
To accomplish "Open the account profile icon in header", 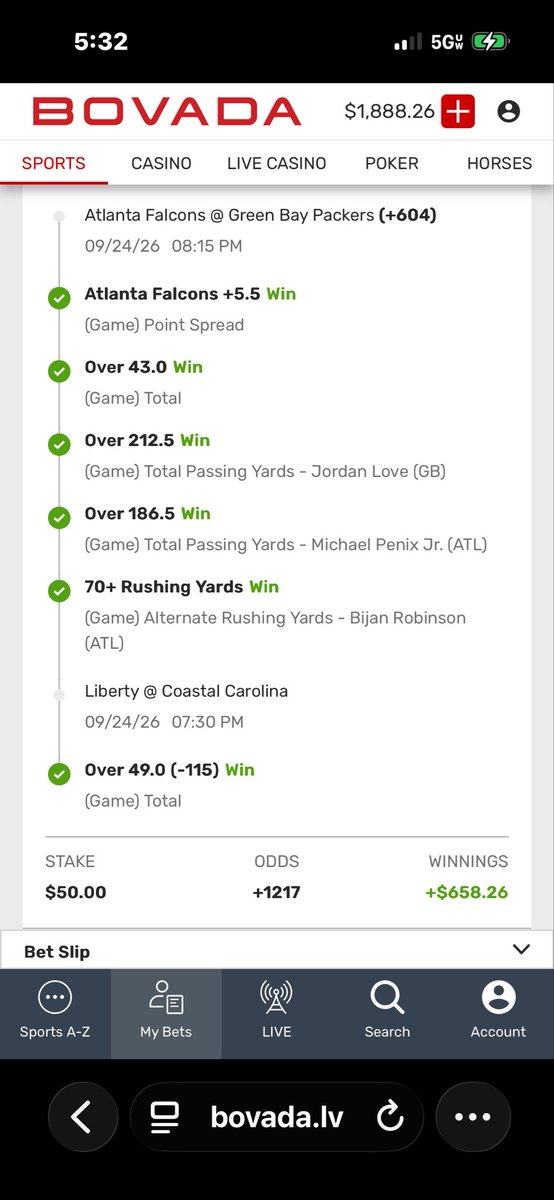I will click(x=508, y=112).
